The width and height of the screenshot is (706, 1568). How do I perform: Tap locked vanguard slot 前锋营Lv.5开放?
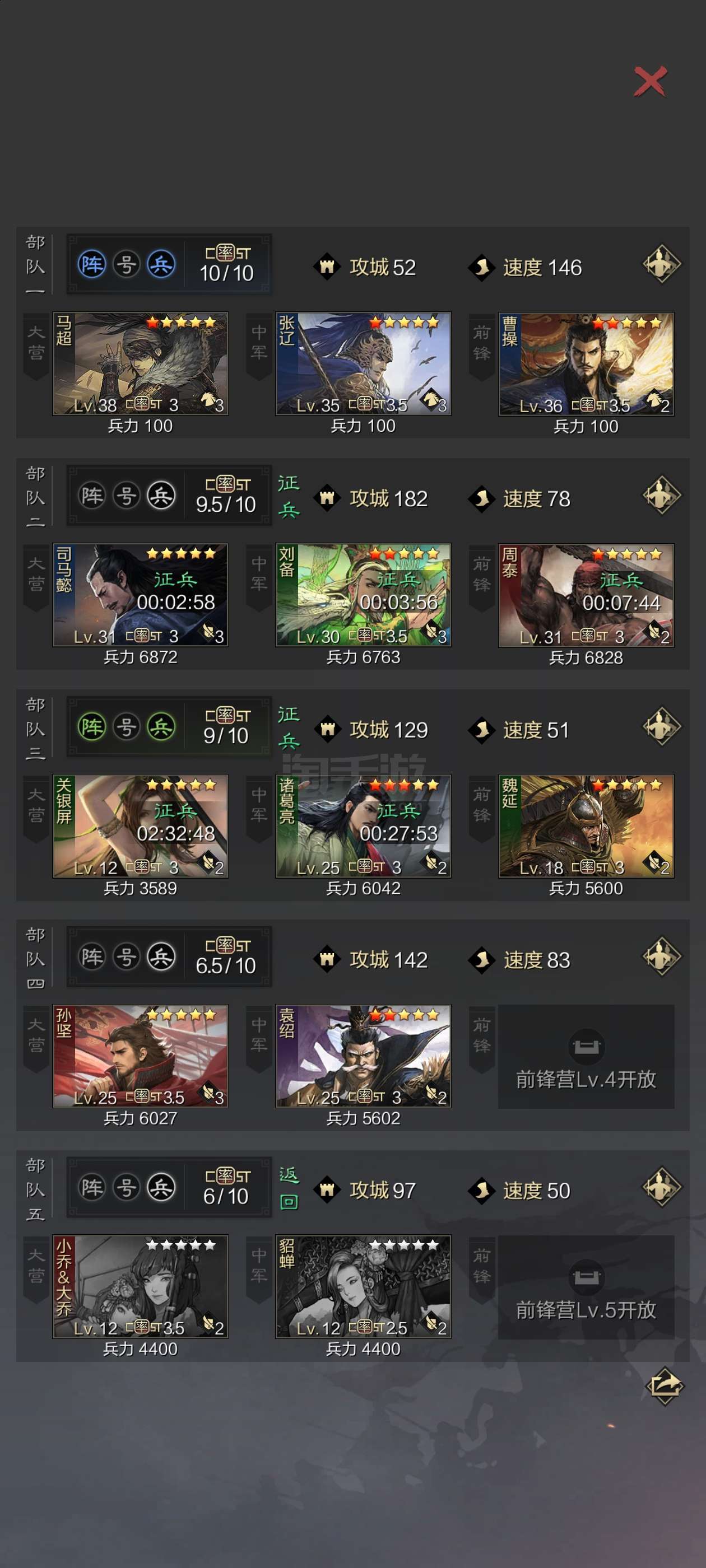point(586,1287)
